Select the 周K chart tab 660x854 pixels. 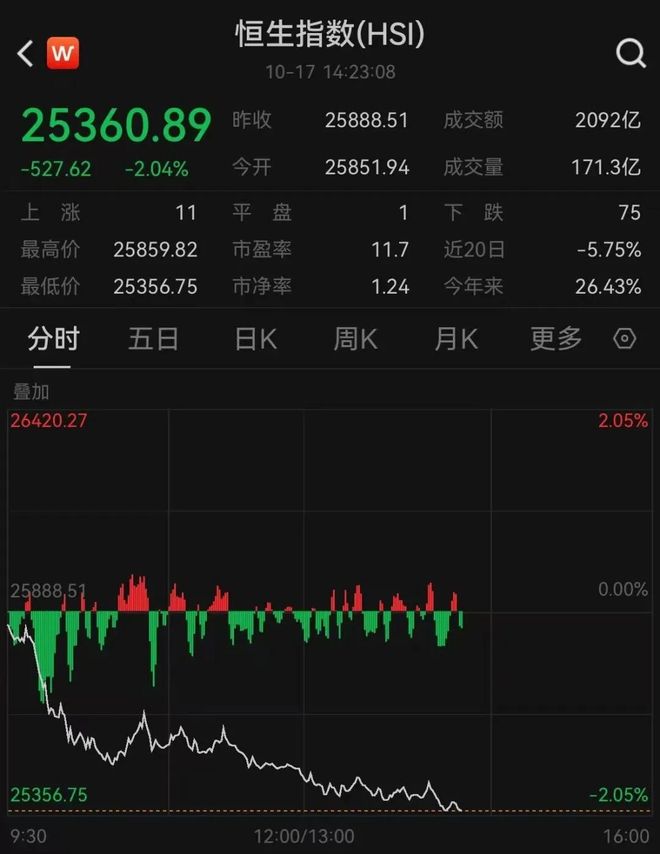(x=355, y=339)
